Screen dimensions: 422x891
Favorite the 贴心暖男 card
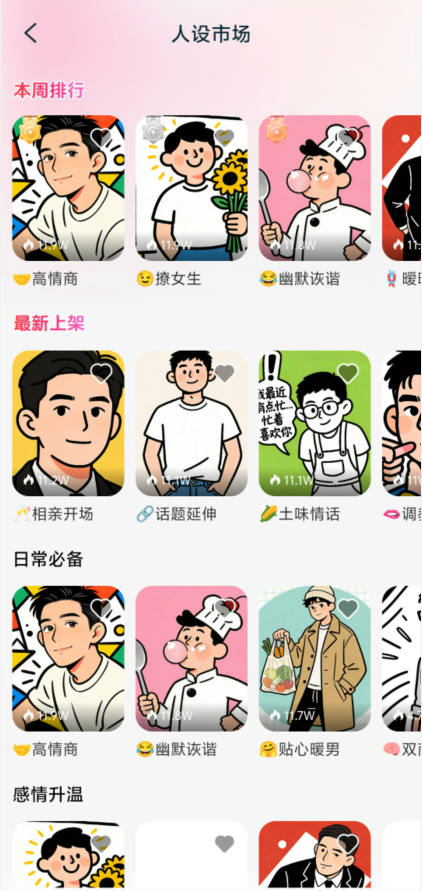[x=348, y=608]
